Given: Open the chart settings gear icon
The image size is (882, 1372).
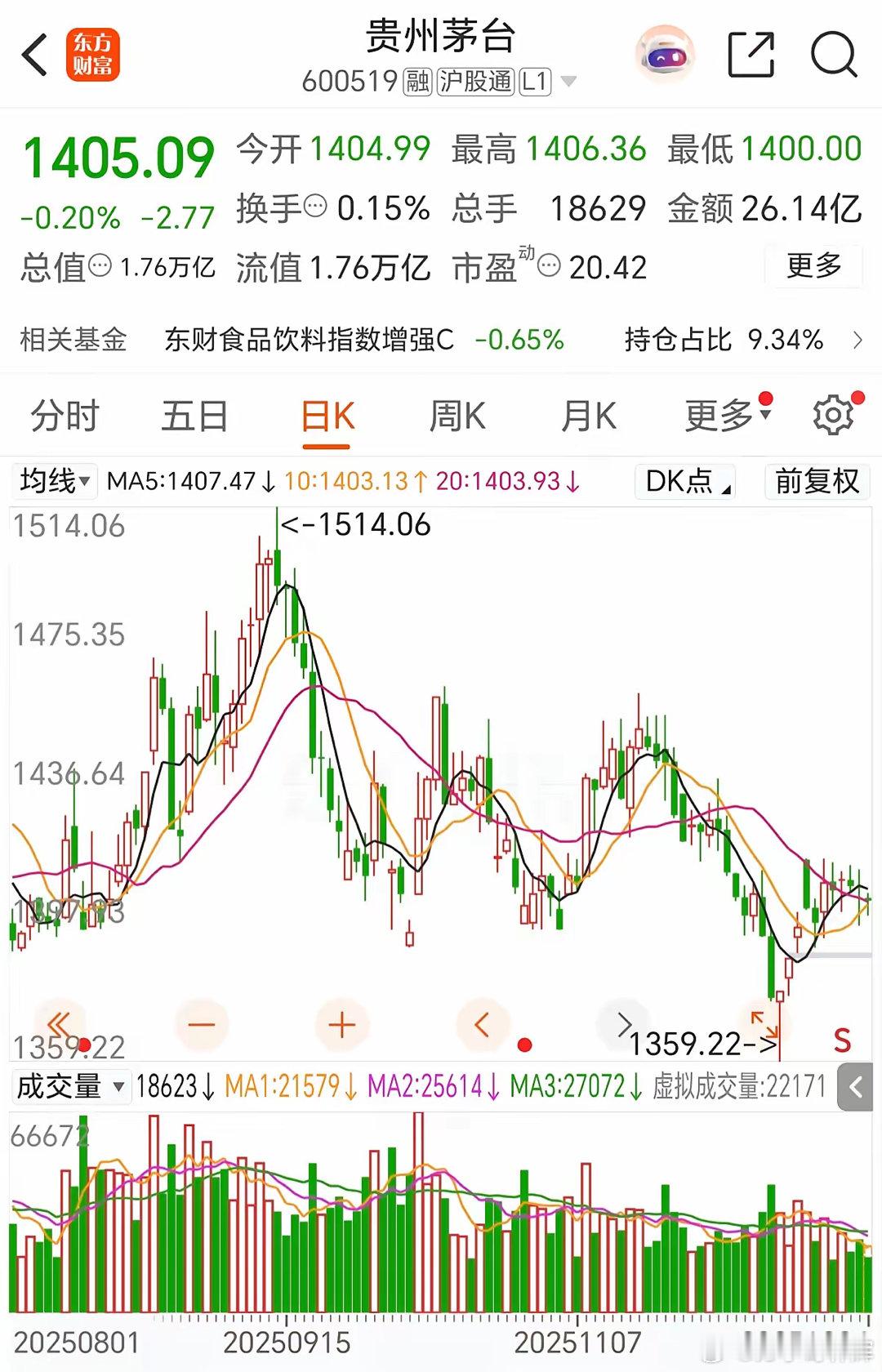Looking at the screenshot, I should pos(831,415).
